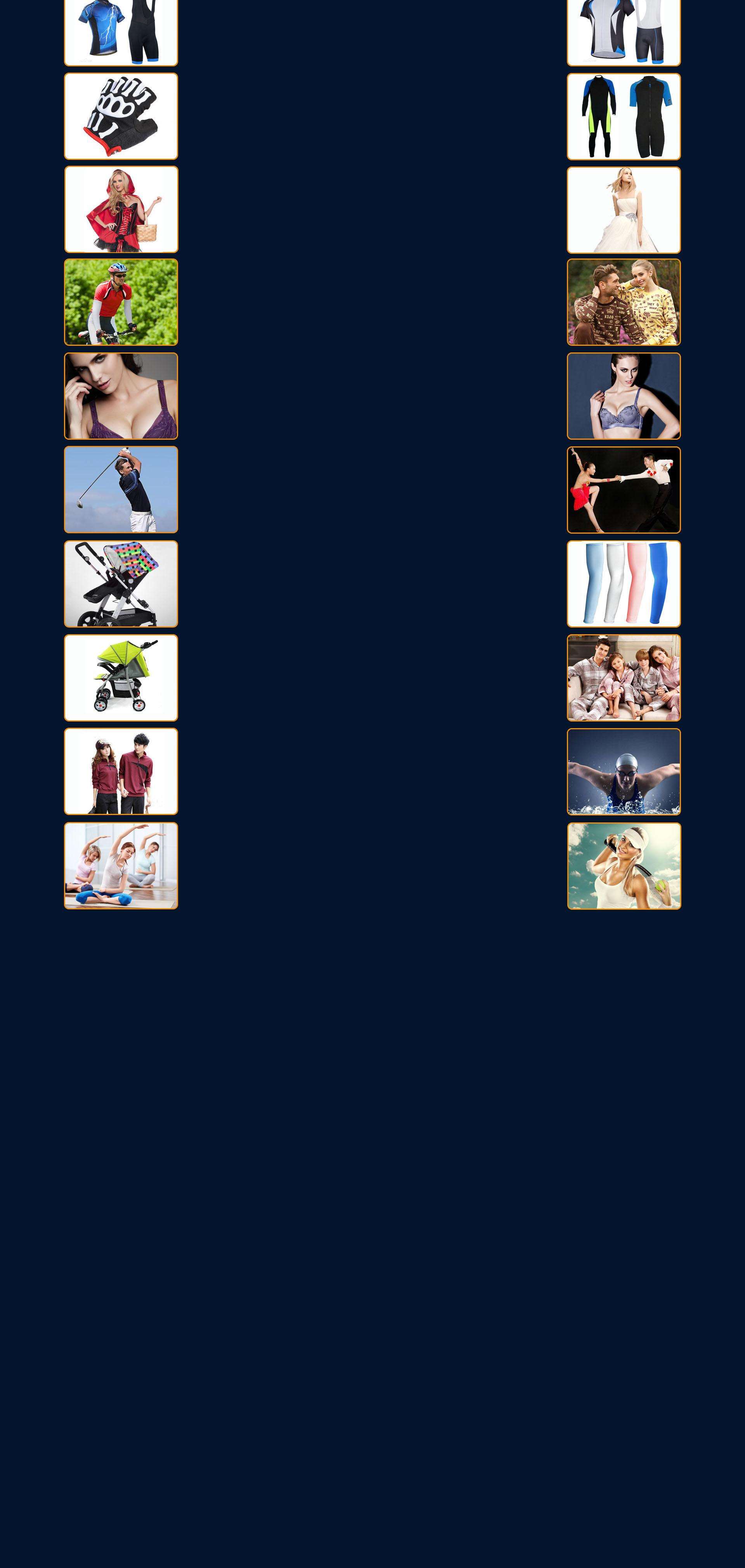This screenshot has height=1568, width=745.
Task: View the tennis player with visor tile
Action: coord(624,866)
